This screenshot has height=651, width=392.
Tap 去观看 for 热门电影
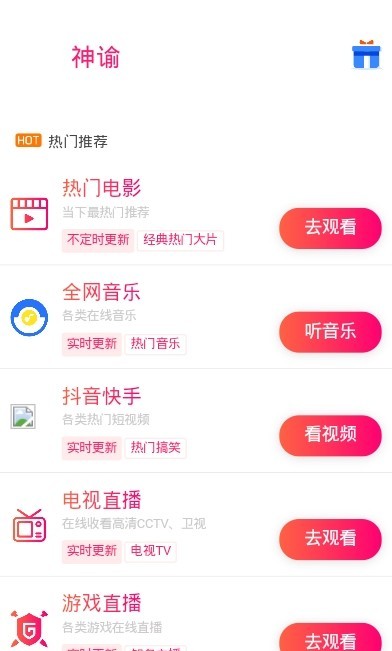point(330,228)
